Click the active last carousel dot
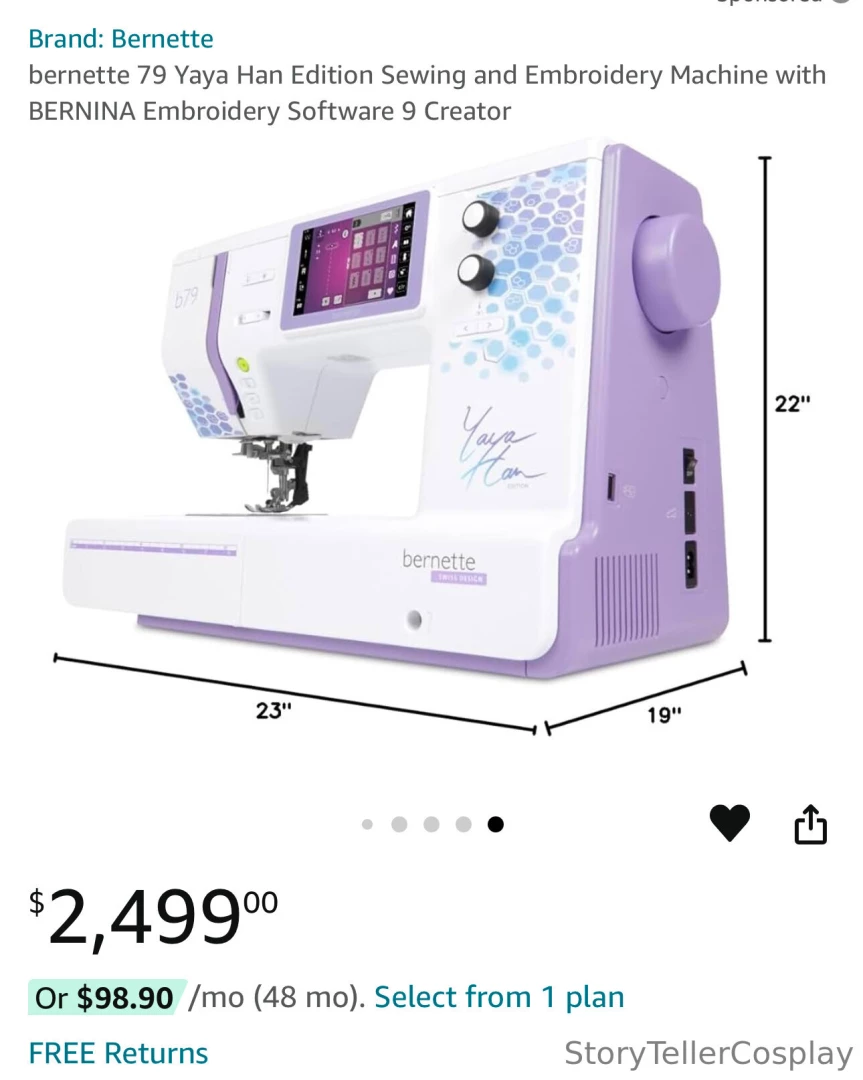 click(x=495, y=823)
